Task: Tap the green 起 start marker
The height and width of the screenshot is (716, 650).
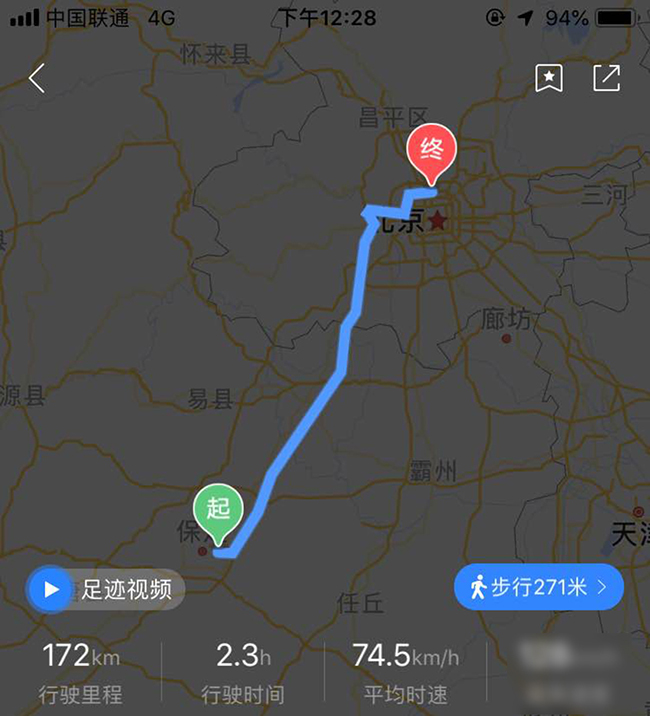Action: click(x=218, y=510)
